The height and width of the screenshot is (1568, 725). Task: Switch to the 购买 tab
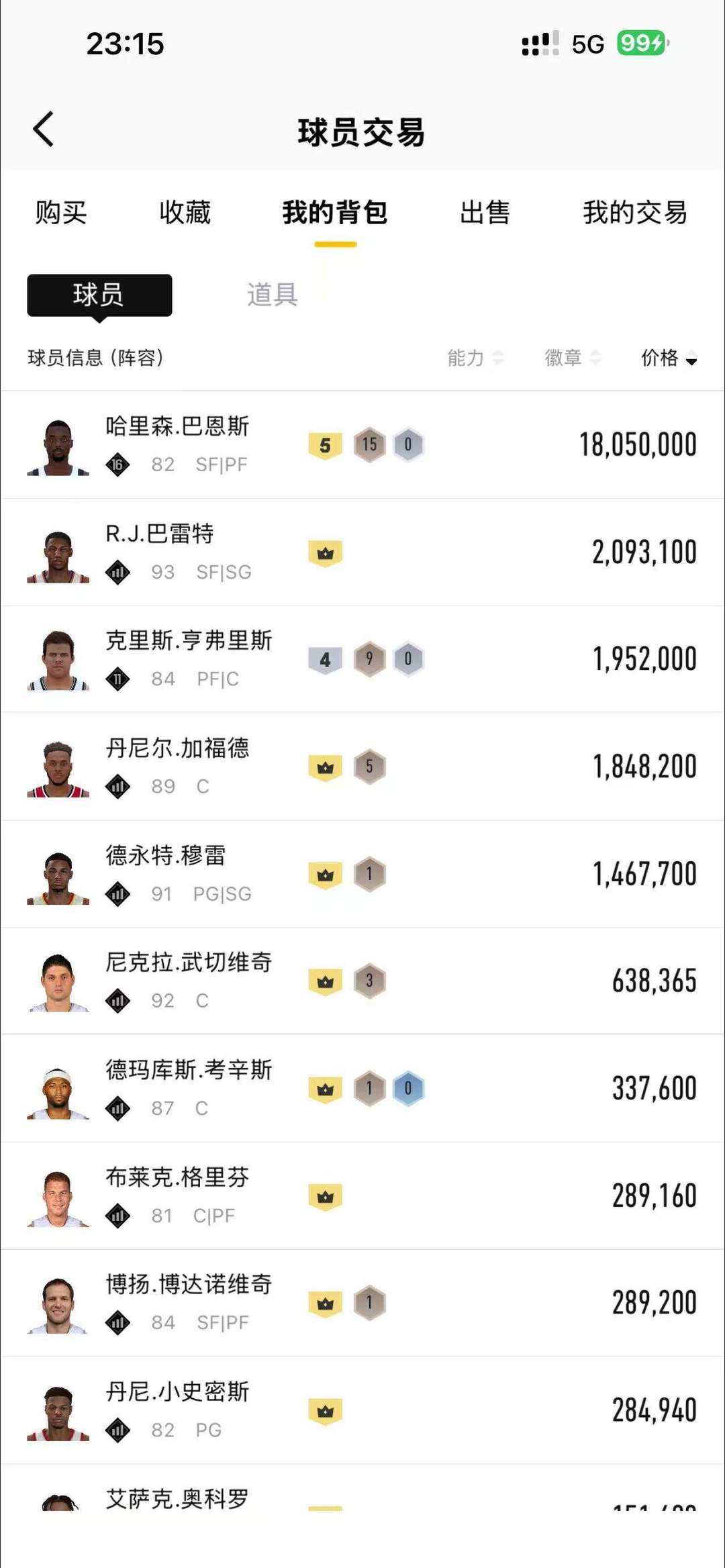pyautogui.click(x=61, y=213)
